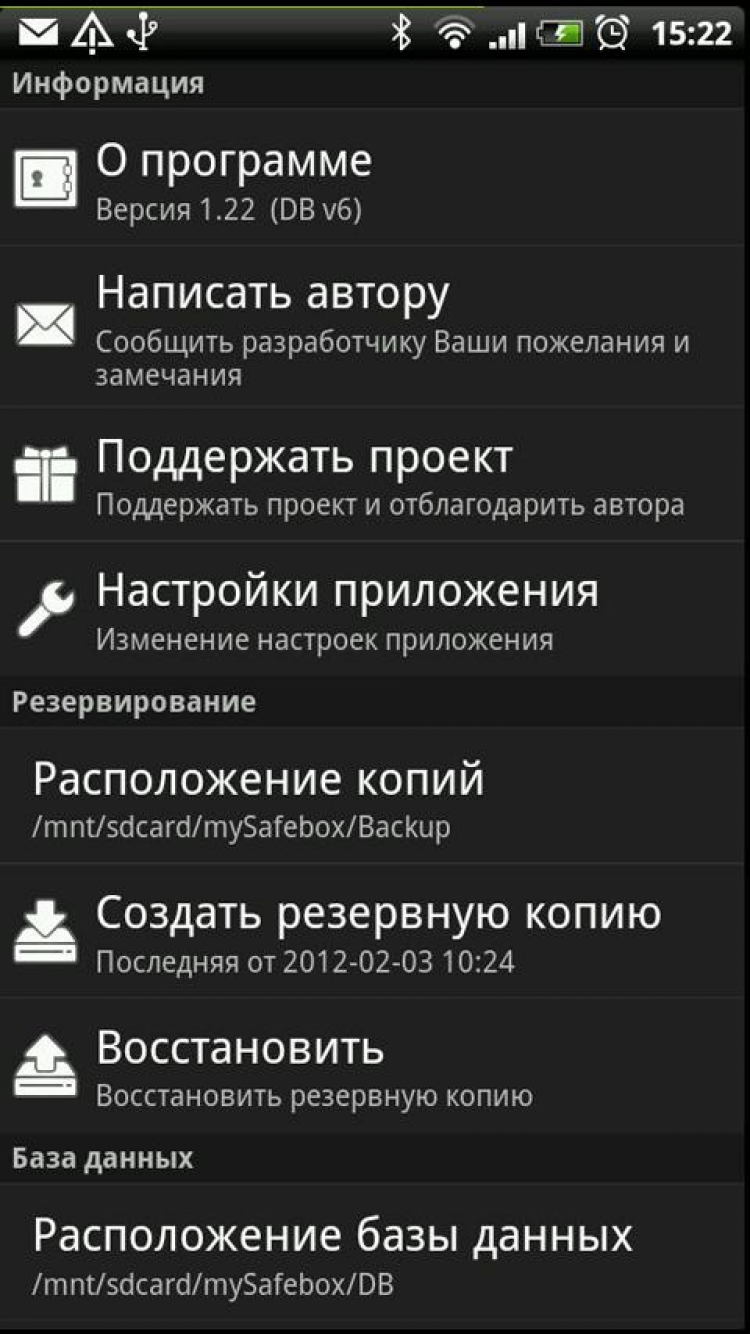This screenshot has width=750, height=1334.
Task: Go to Настройки приложения
Action: coord(375,608)
